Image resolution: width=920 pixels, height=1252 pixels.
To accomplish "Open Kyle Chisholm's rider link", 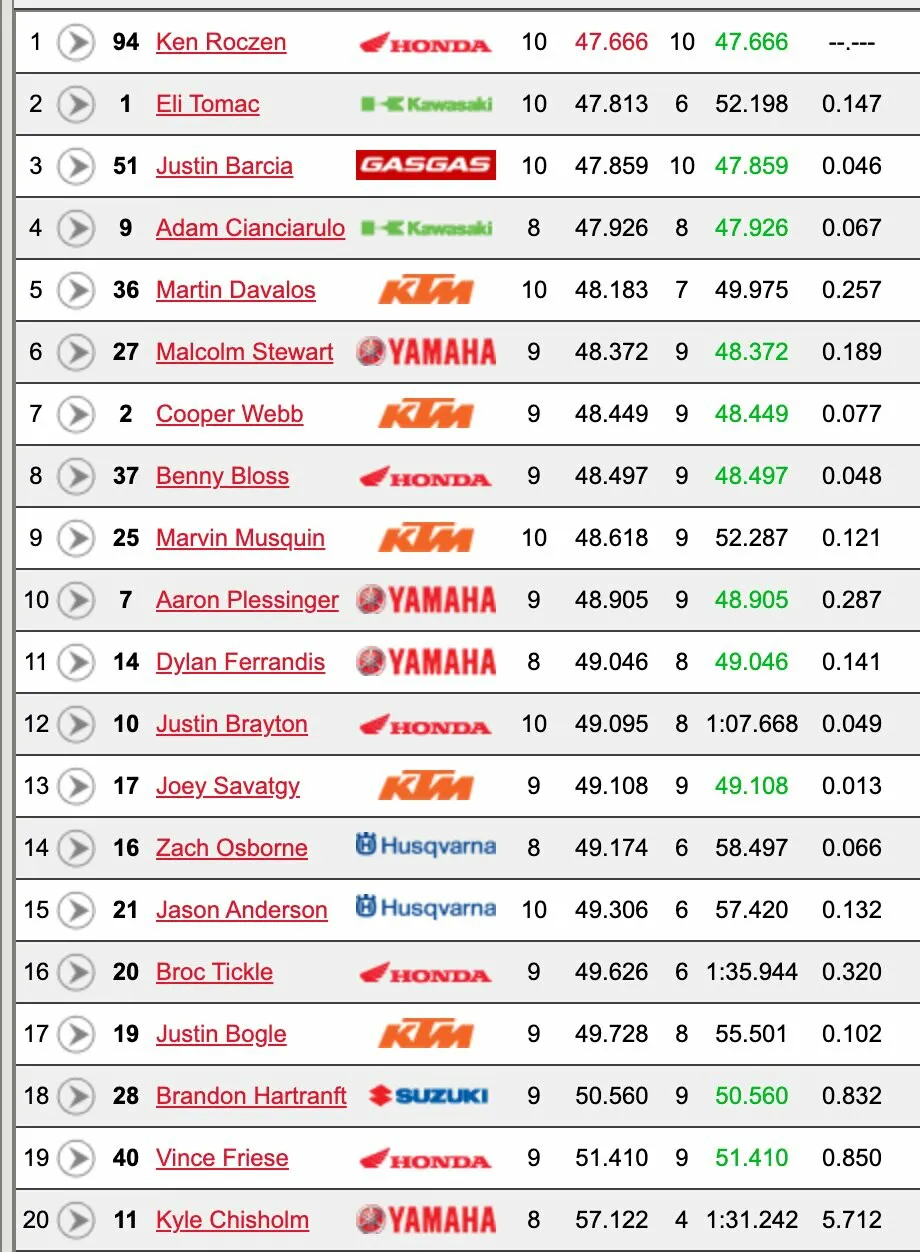I will click(232, 1220).
